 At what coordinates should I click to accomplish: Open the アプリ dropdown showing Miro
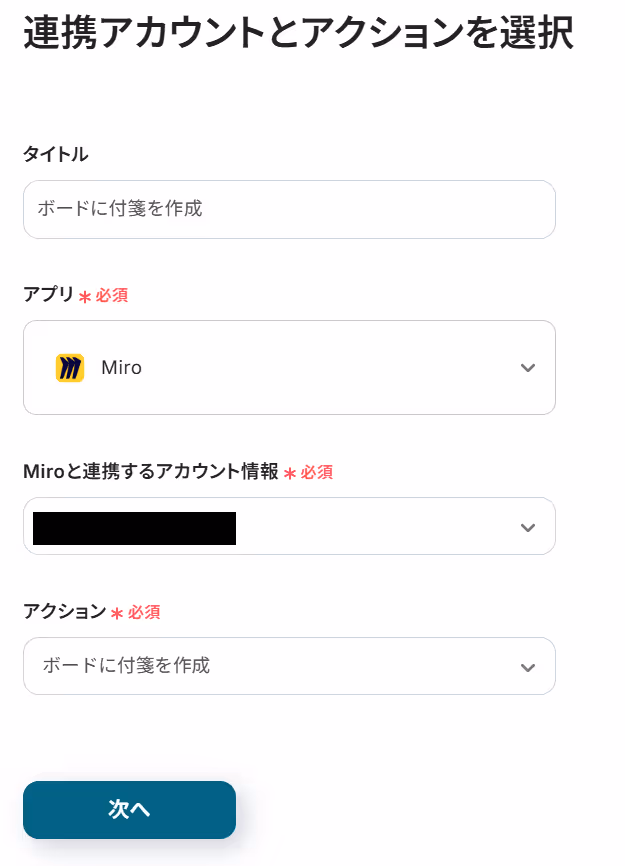pos(289,367)
